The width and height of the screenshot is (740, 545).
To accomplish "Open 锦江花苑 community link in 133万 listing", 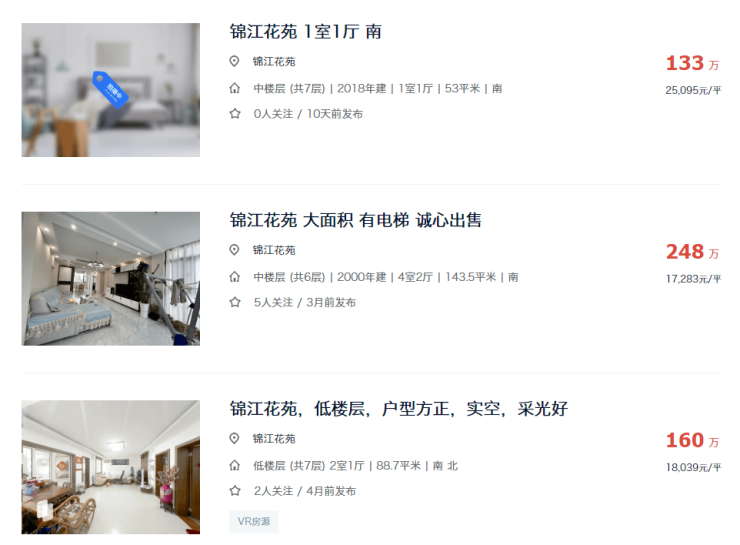I will coord(273,62).
